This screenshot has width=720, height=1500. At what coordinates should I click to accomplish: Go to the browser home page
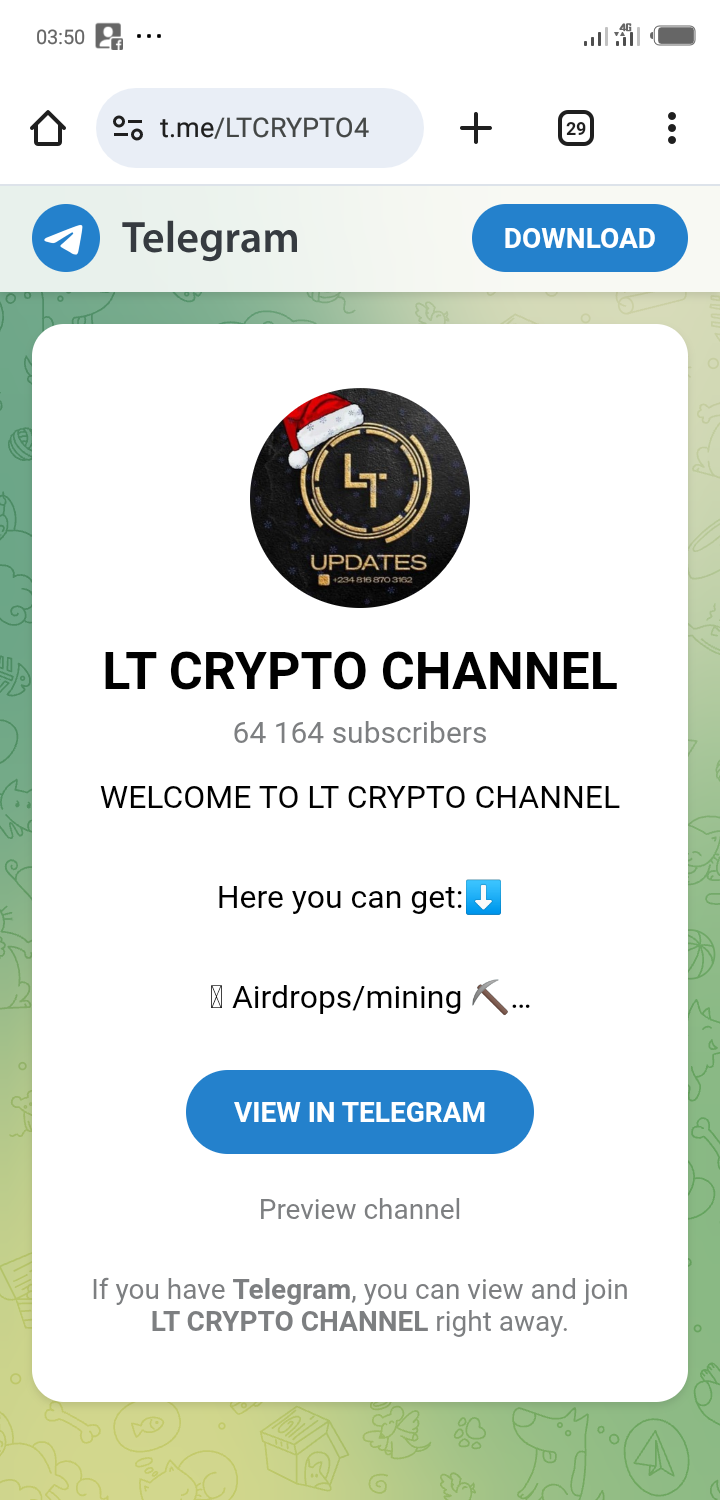(x=48, y=128)
